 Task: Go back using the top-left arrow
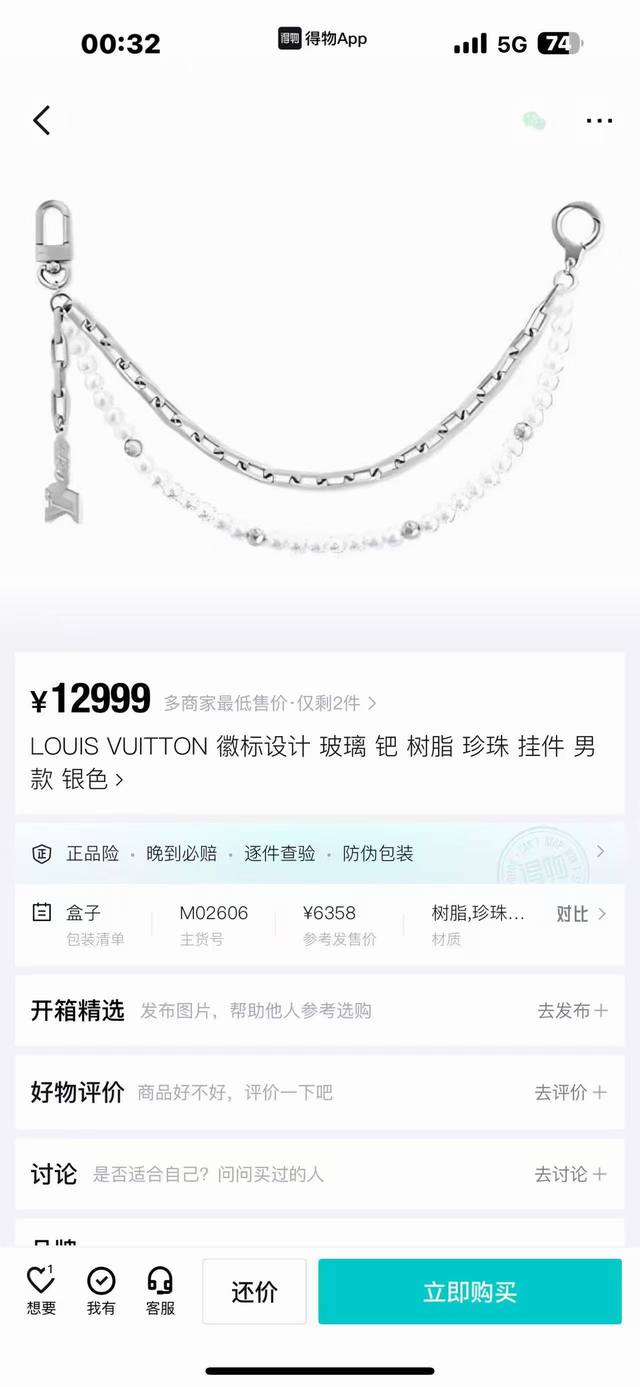click(x=41, y=120)
